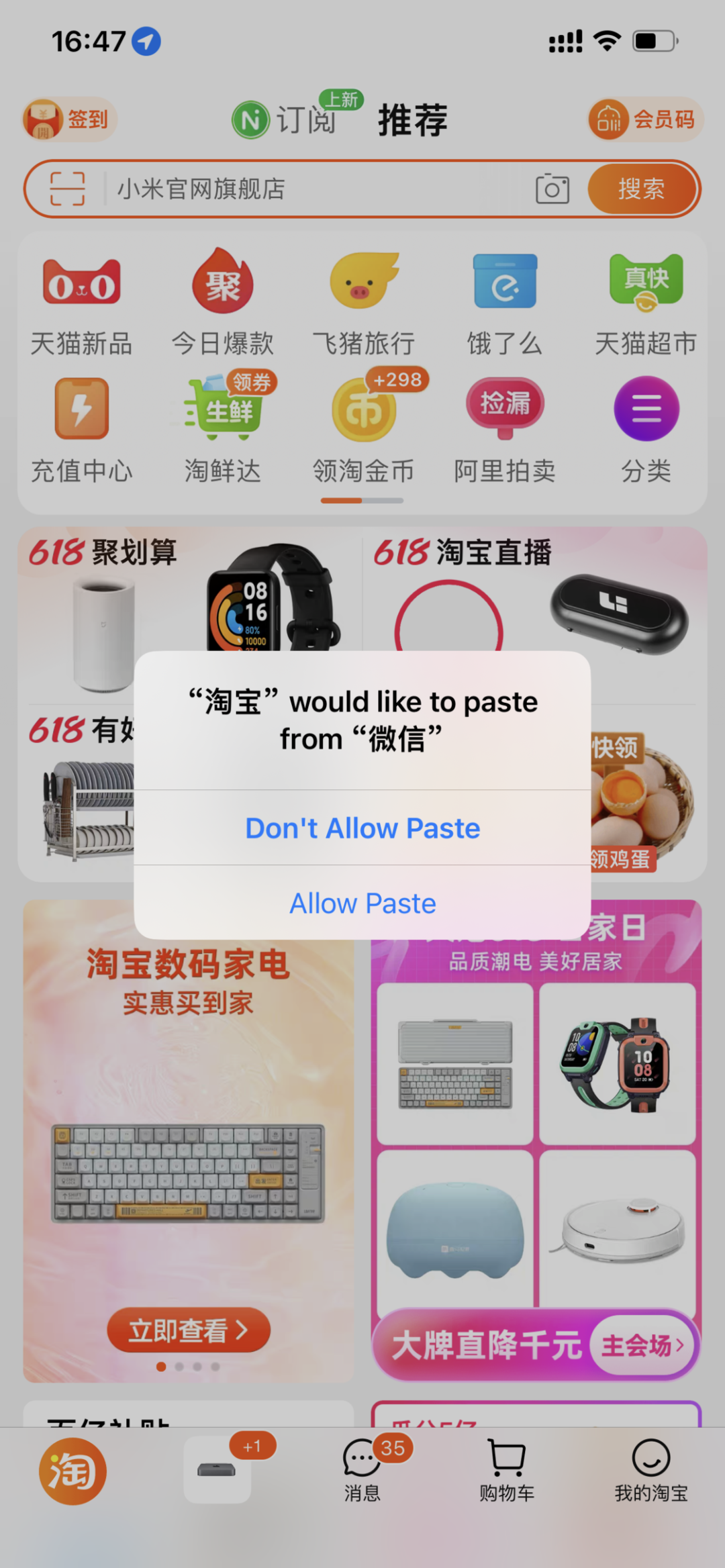Focus the 小米官网旗舰店 search field
The image size is (725, 1568).
[309, 189]
